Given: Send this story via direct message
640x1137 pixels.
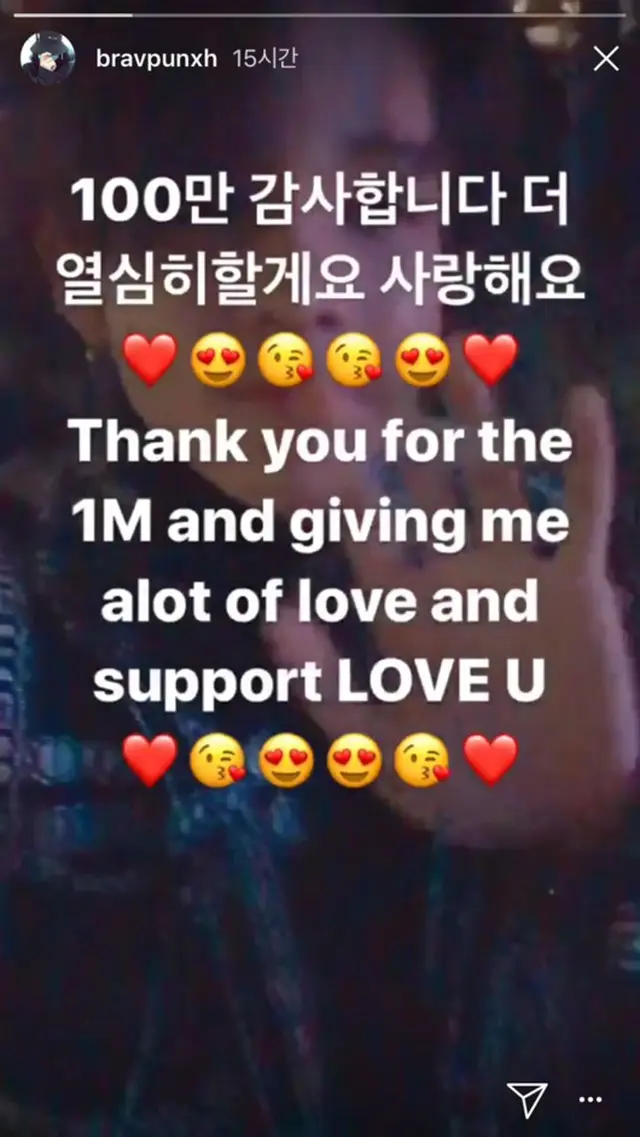Looking at the screenshot, I should (526, 1099).
